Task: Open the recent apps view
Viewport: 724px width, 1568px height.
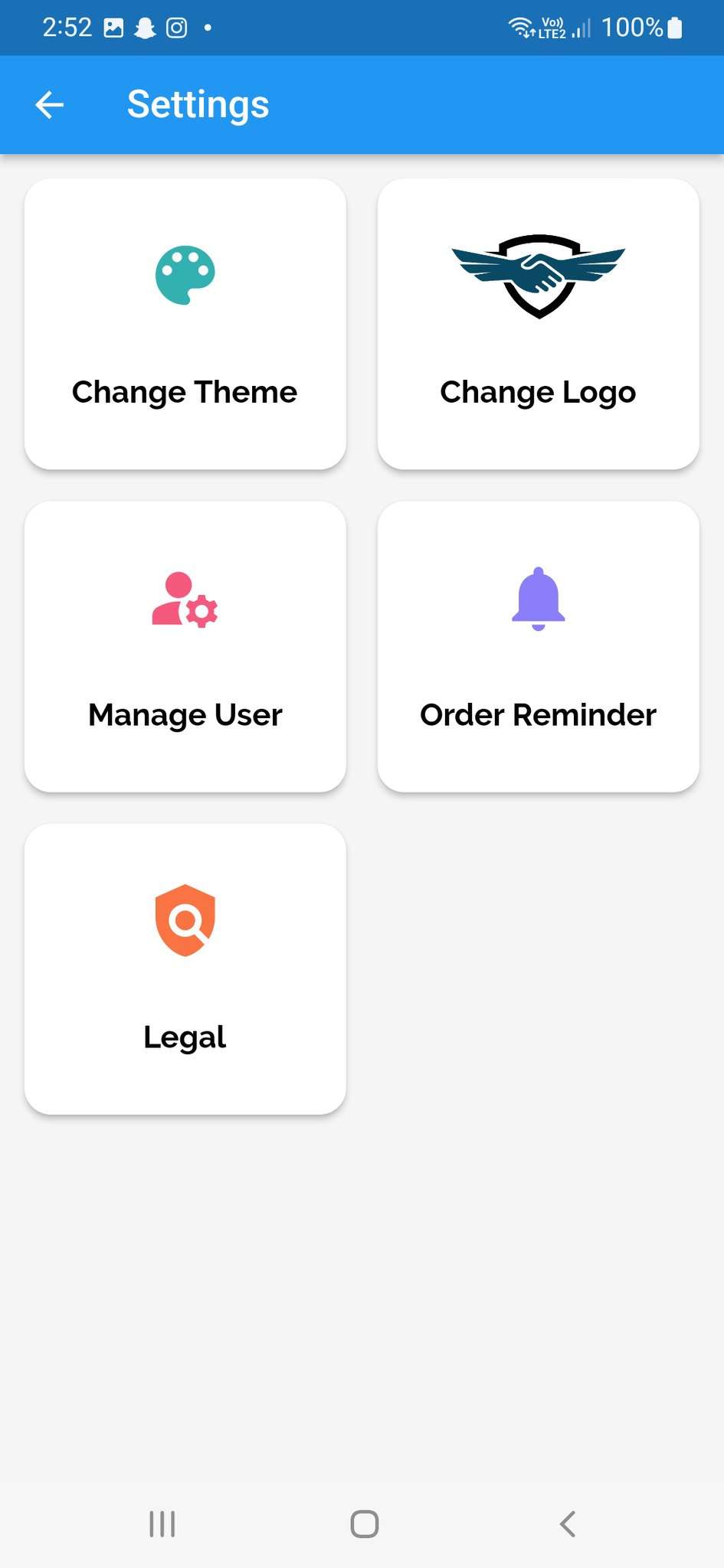Action: [162, 1524]
